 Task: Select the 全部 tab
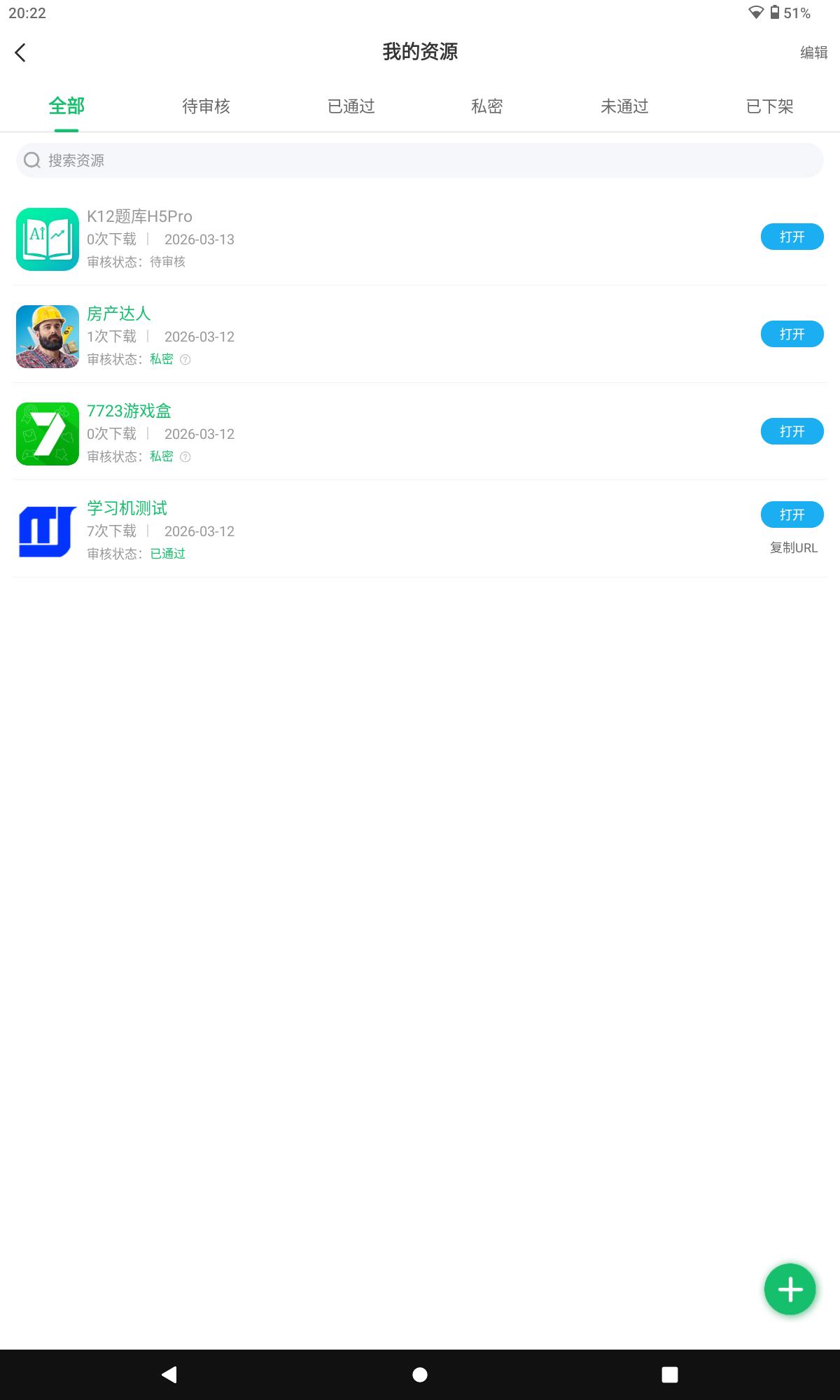pyautogui.click(x=66, y=106)
